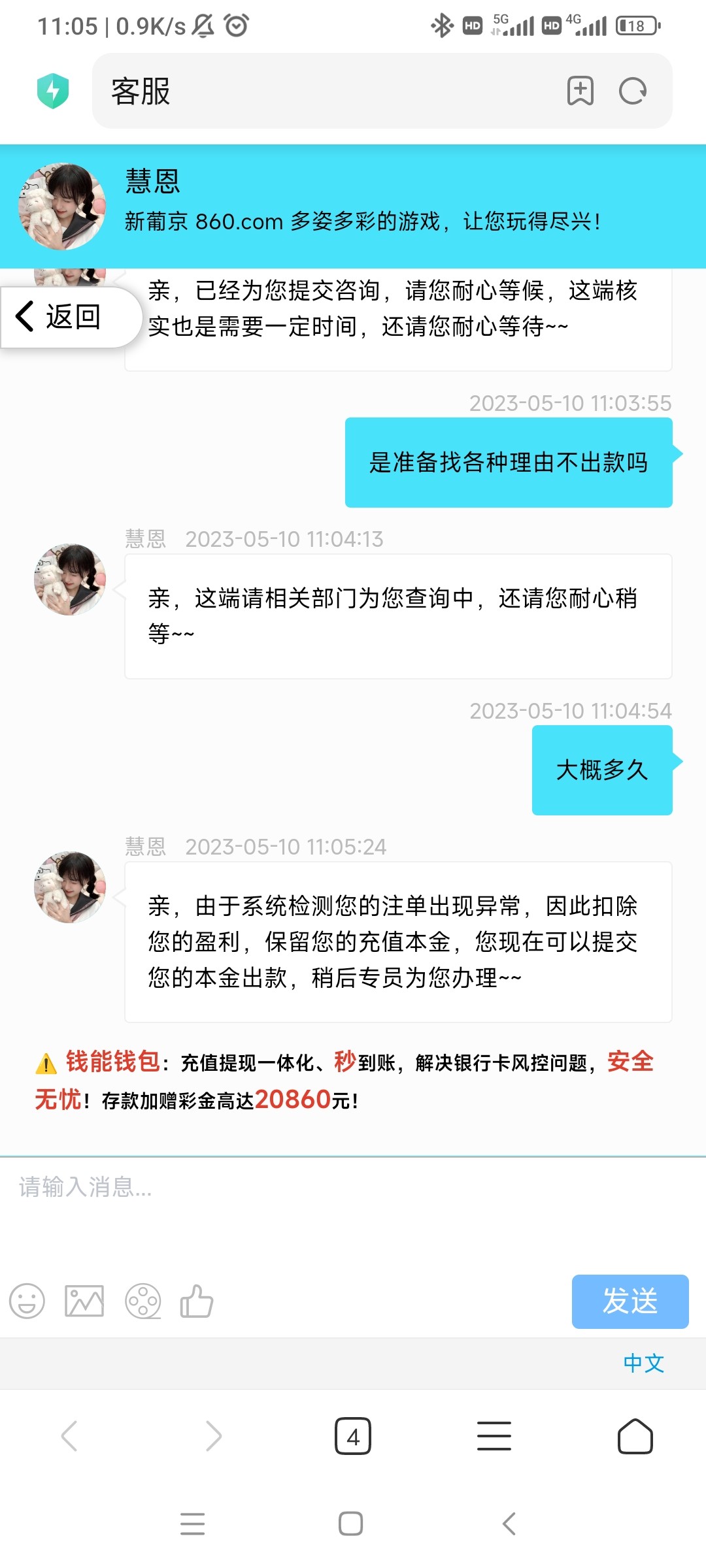Open the film reel video icon
The width and height of the screenshot is (706, 1568).
pos(143,1301)
